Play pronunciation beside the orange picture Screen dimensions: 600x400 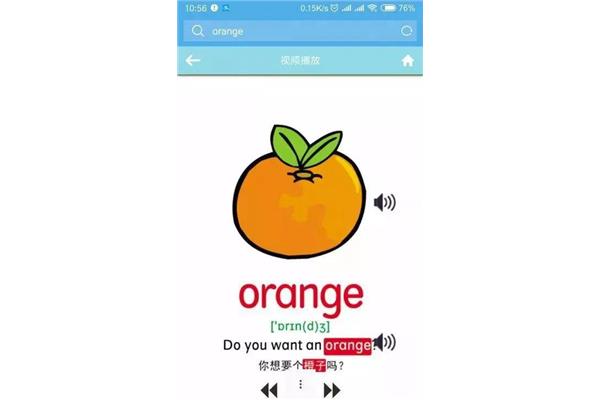[x=384, y=203]
